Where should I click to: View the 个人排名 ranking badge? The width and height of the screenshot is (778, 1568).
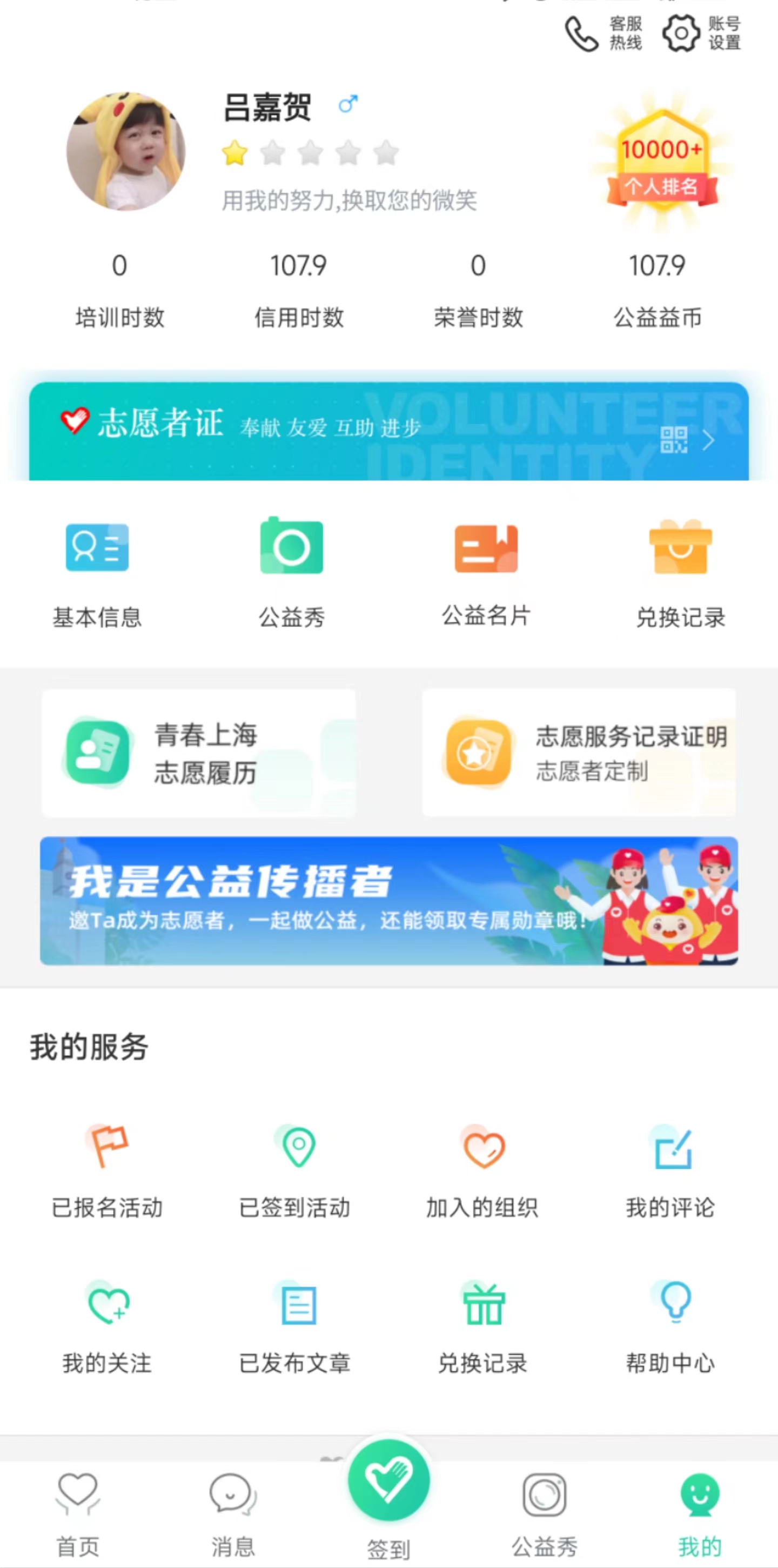pyautogui.click(x=662, y=162)
